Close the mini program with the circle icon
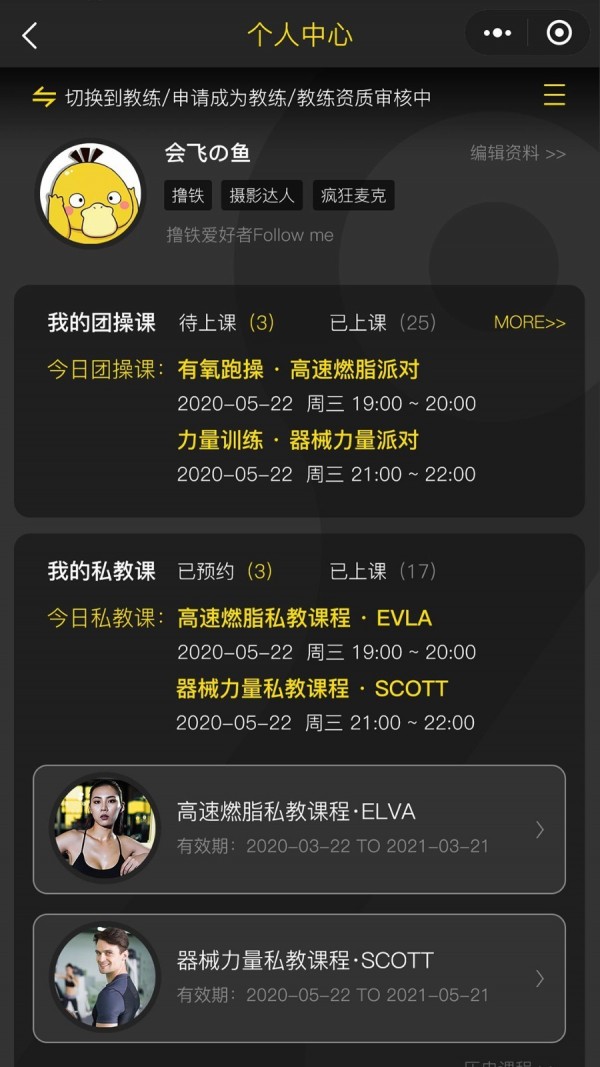The image size is (600, 1067). tap(559, 34)
